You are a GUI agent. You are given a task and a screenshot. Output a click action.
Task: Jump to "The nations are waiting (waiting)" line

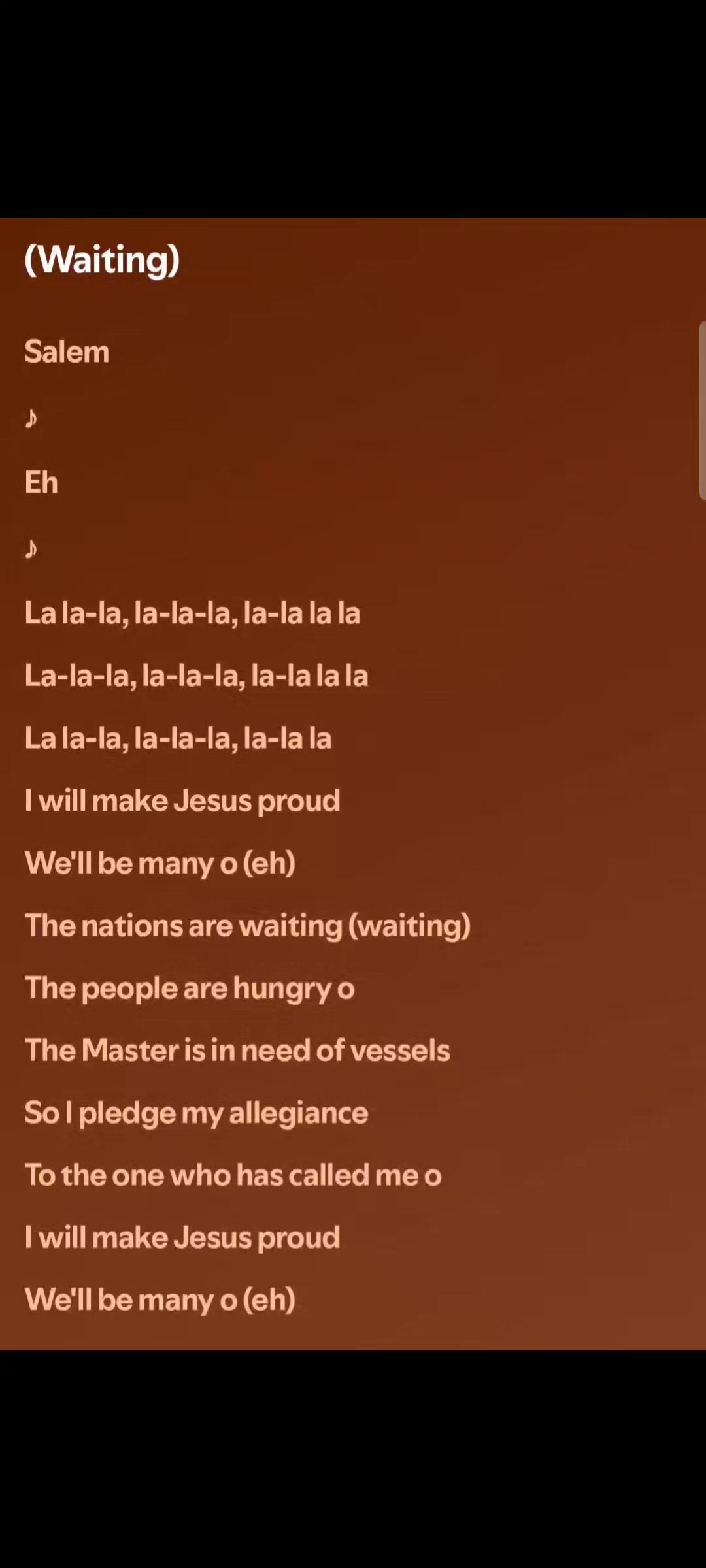(x=247, y=926)
